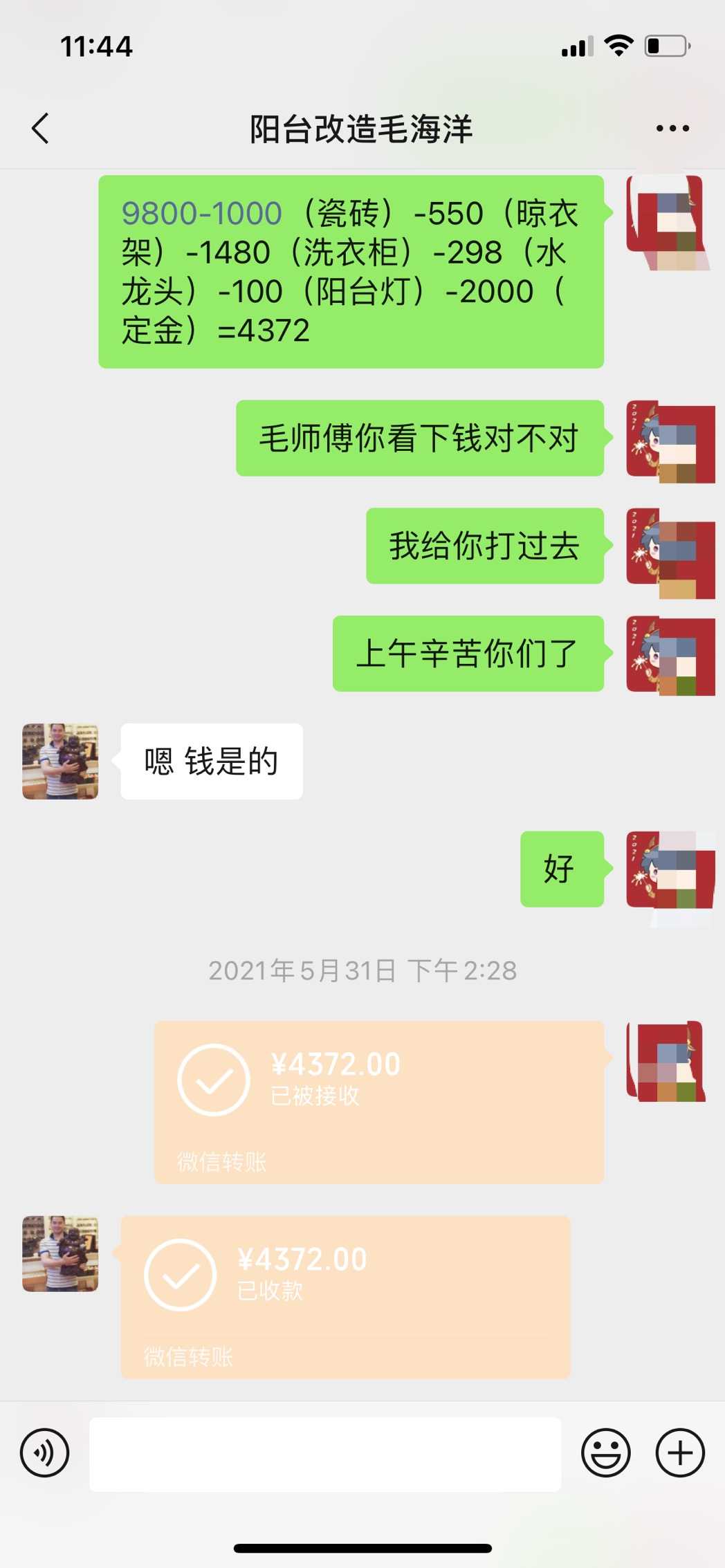725x1568 pixels.
Task: Open the 已被接收 ¥4372.00 transfer card
Action: pyautogui.click(x=378, y=1102)
